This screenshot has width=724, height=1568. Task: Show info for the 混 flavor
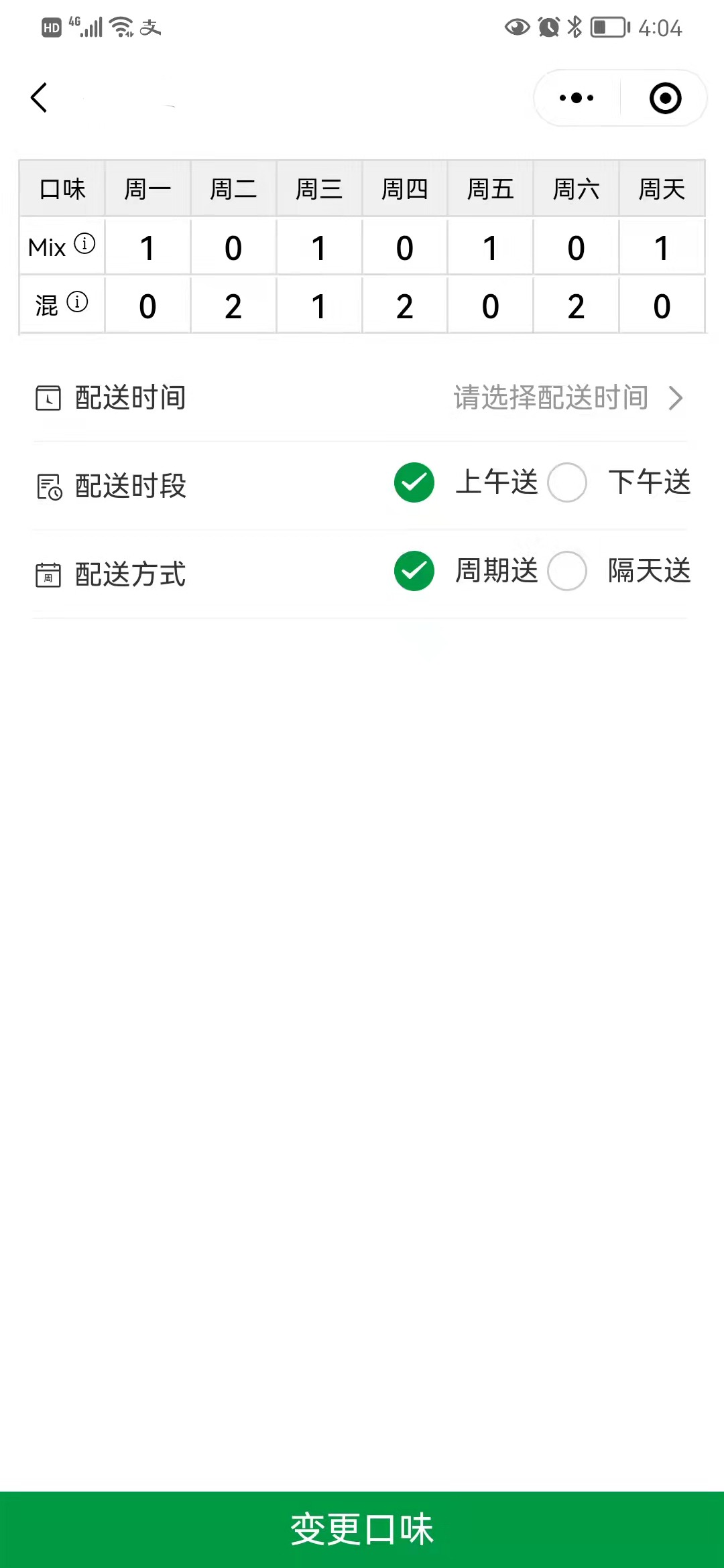coord(77,302)
